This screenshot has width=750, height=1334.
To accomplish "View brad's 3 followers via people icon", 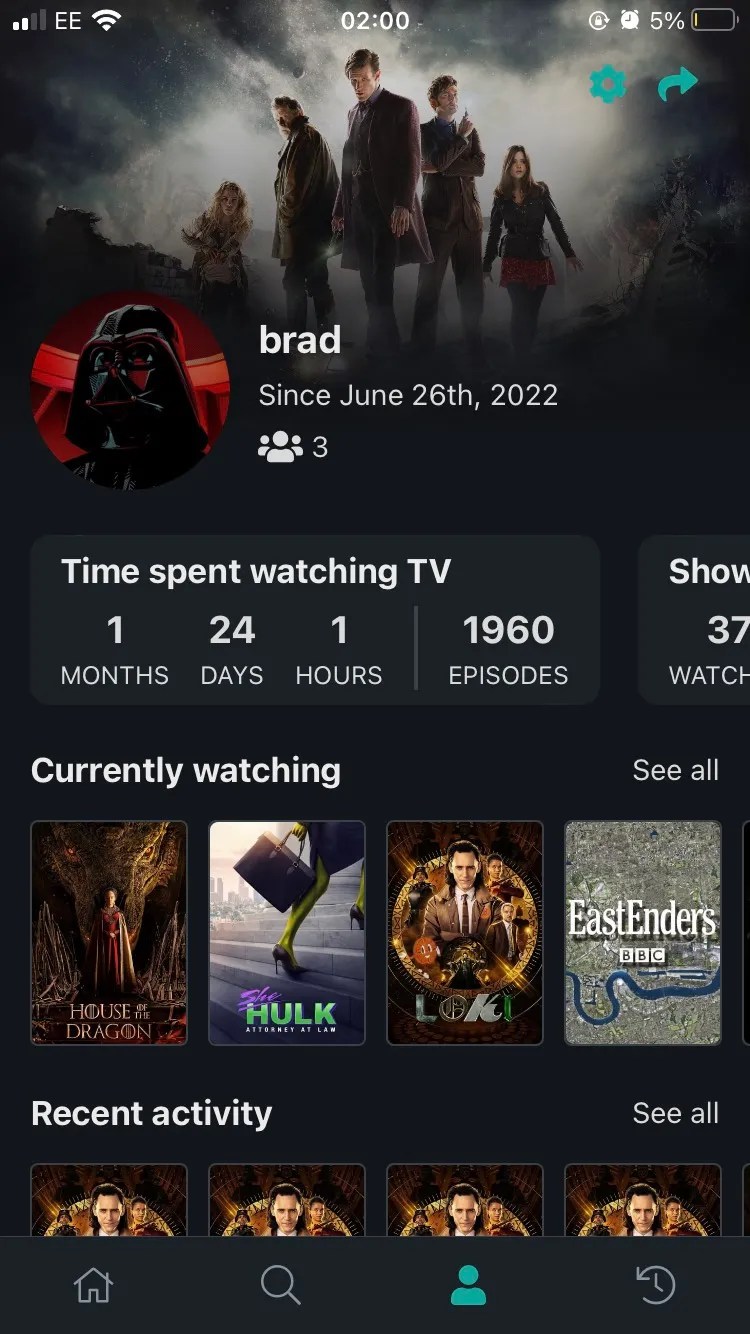I will [x=283, y=446].
